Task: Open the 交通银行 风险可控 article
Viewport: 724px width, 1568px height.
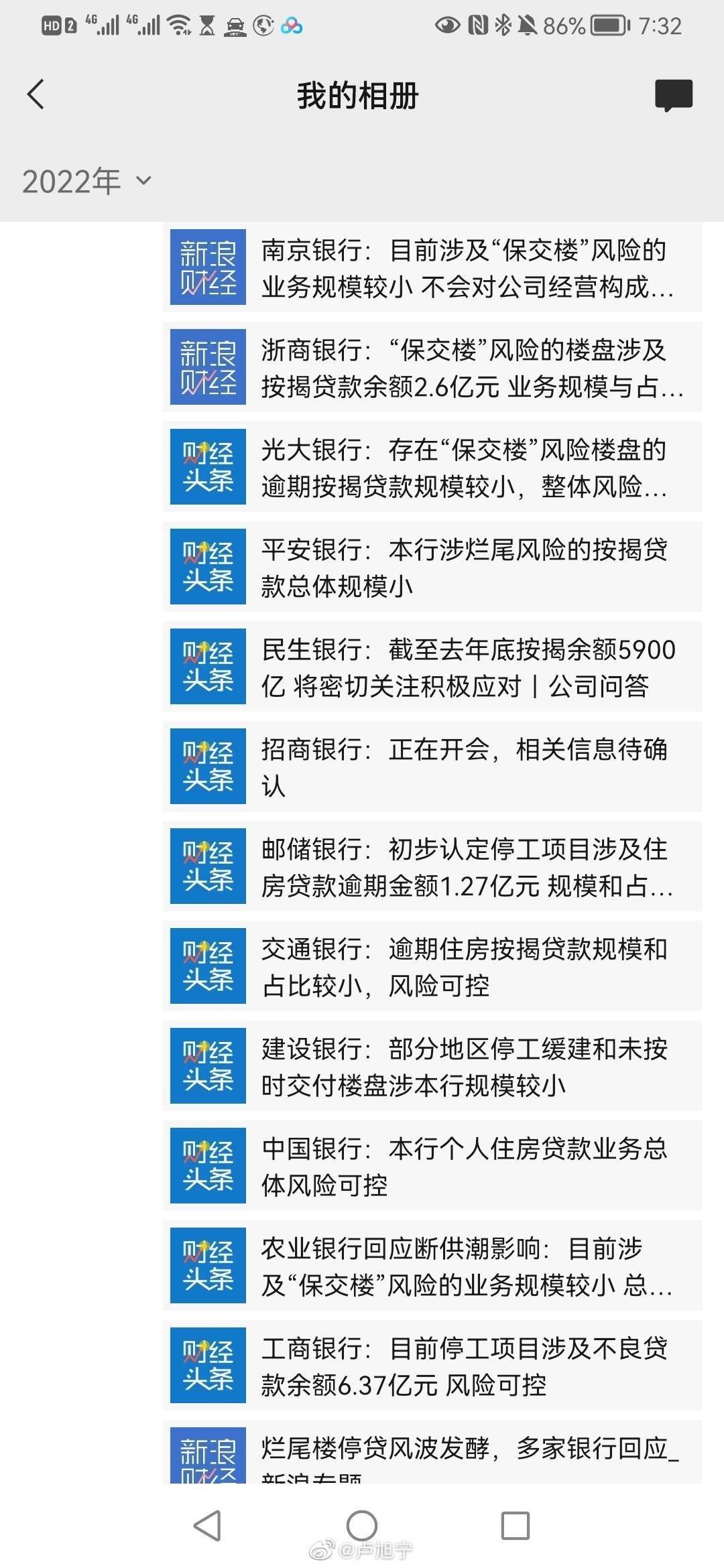Action: coord(432,966)
